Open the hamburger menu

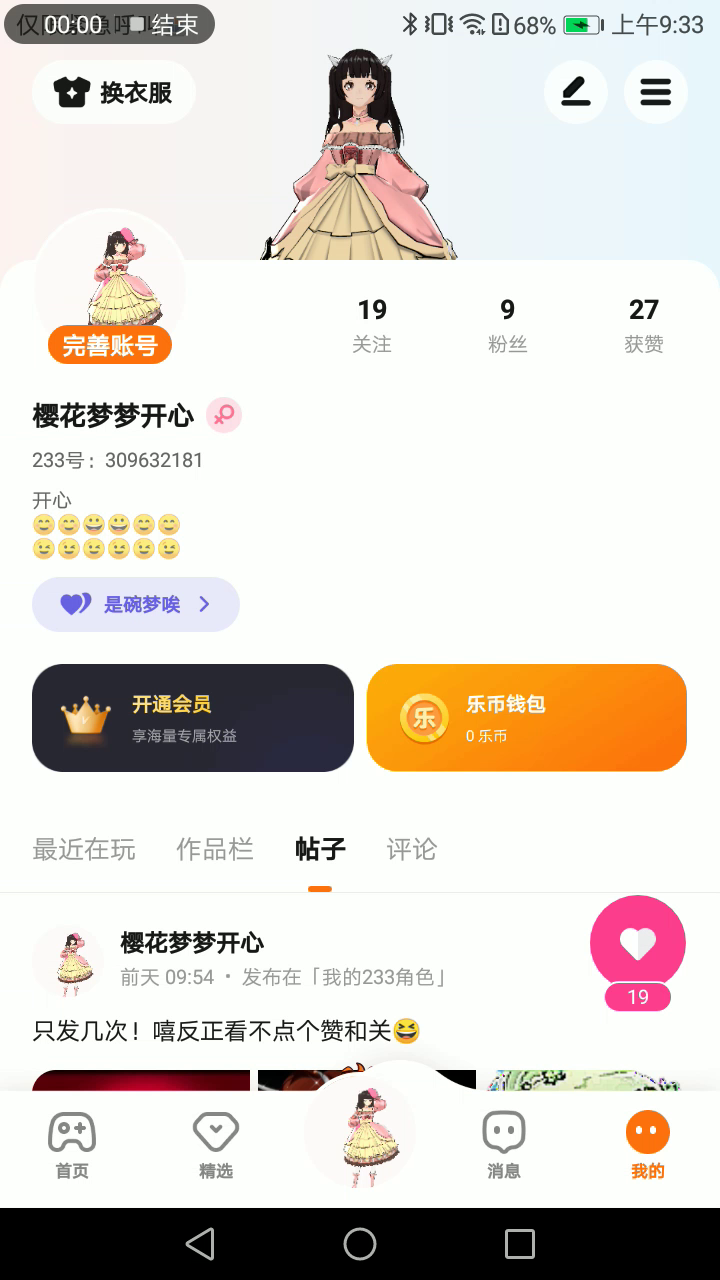(655, 93)
